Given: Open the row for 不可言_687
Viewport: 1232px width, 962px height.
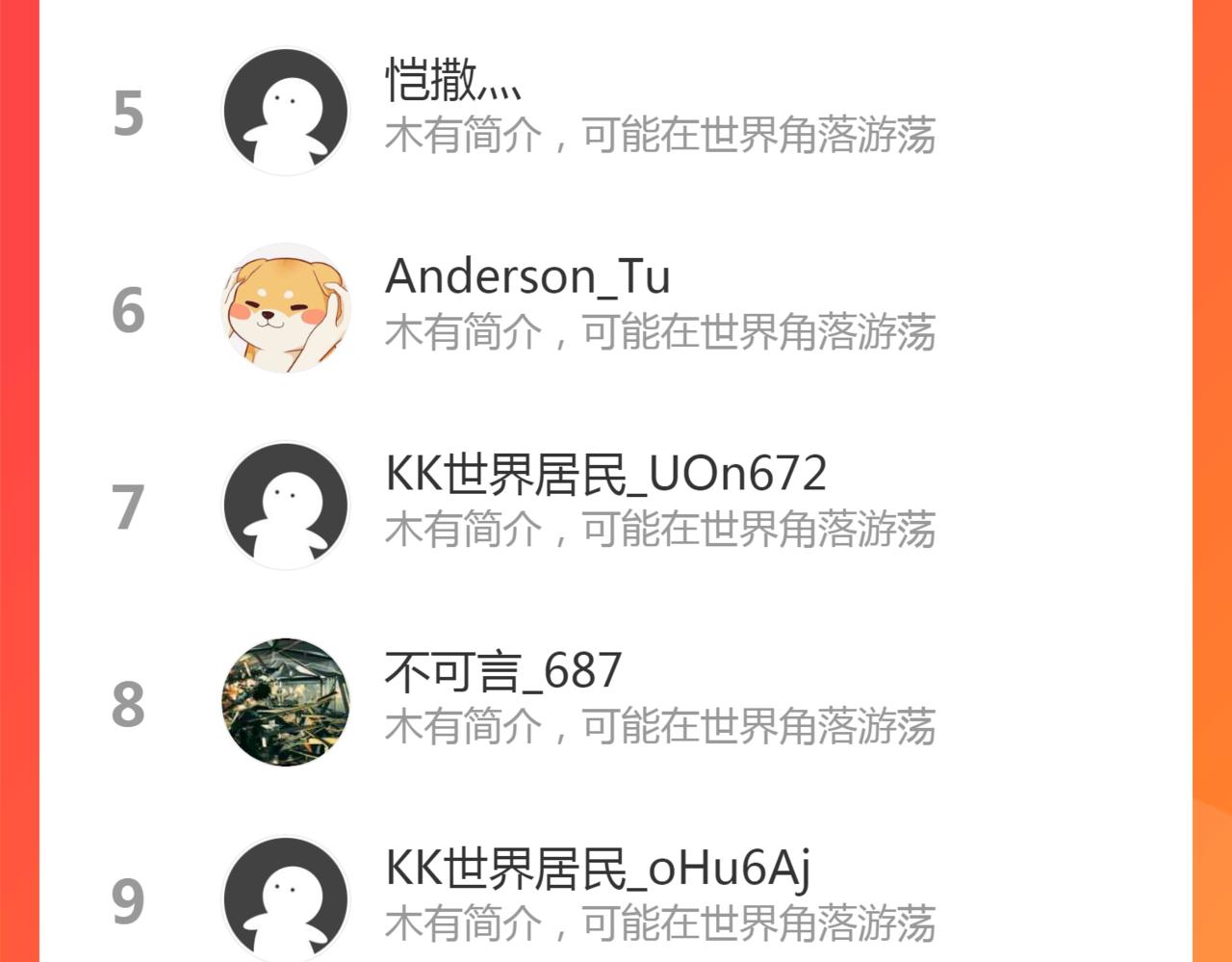Looking at the screenshot, I should (616, 703).
